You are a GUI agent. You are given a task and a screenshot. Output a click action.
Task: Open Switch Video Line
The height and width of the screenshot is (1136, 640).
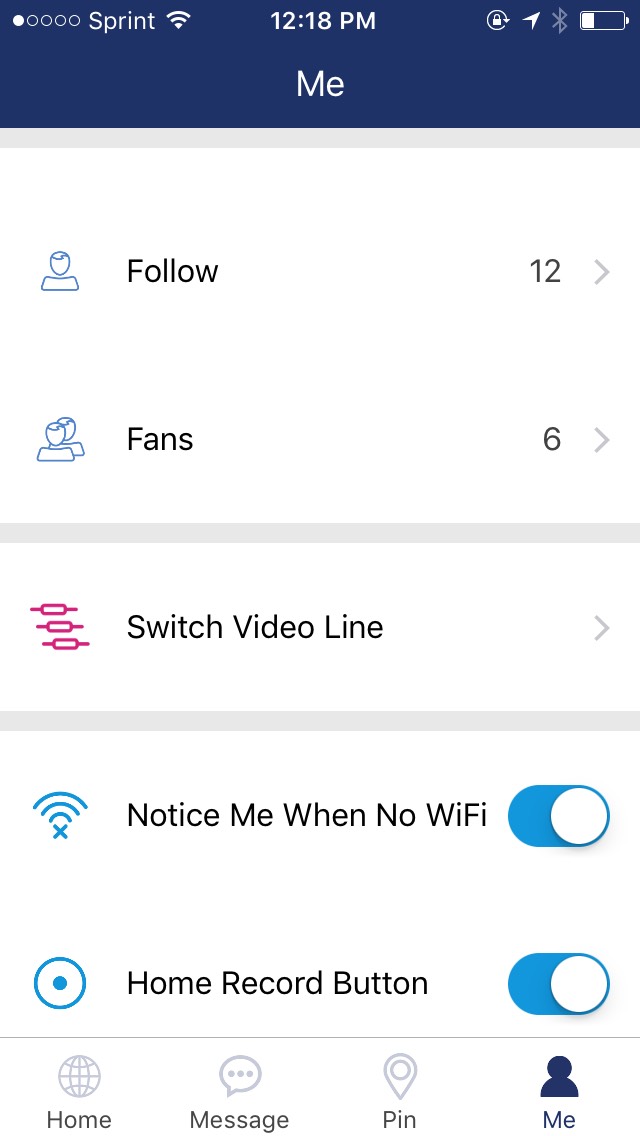[x=320, y=627]
